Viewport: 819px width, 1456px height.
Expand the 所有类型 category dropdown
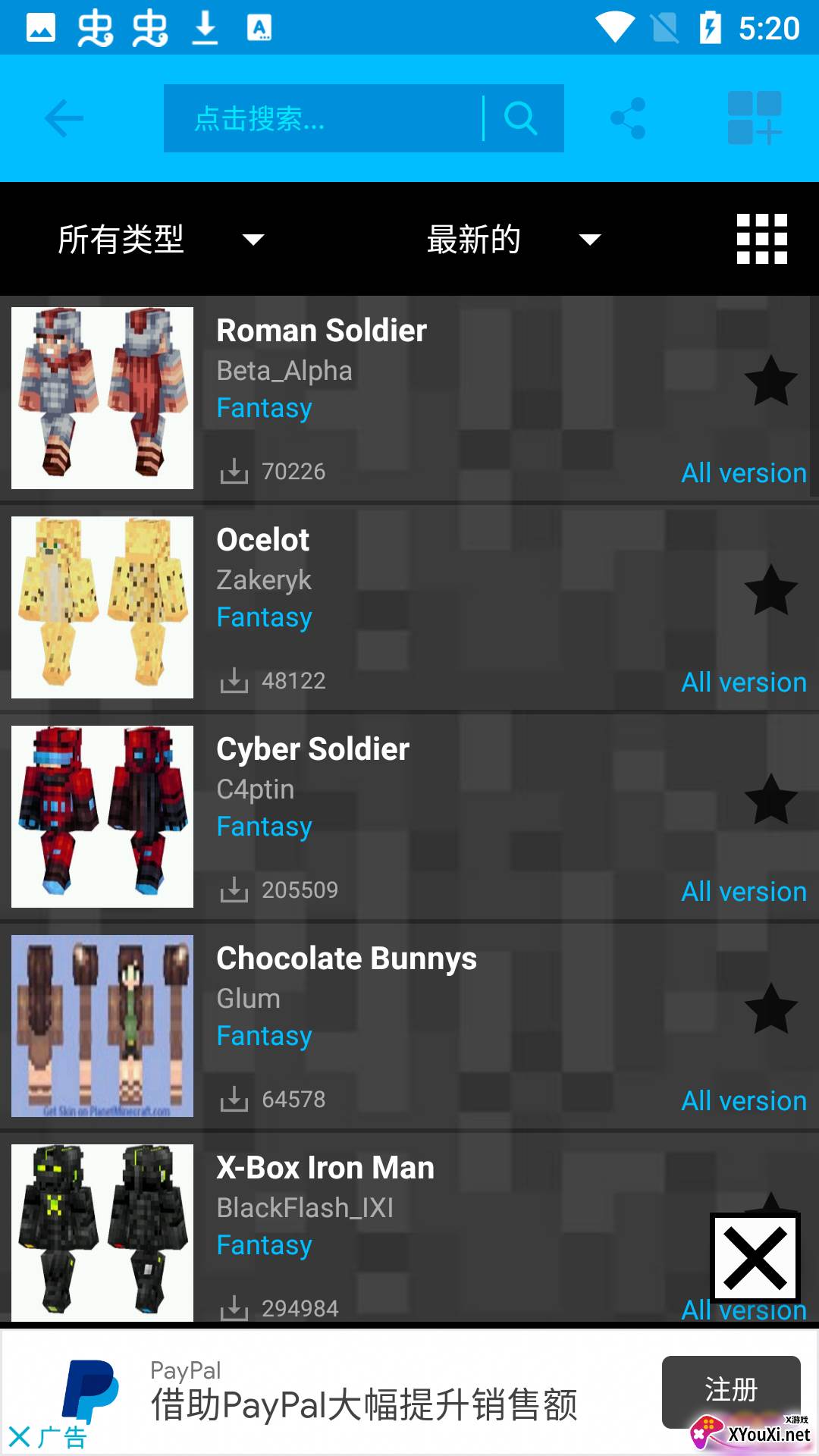(161, 240)
